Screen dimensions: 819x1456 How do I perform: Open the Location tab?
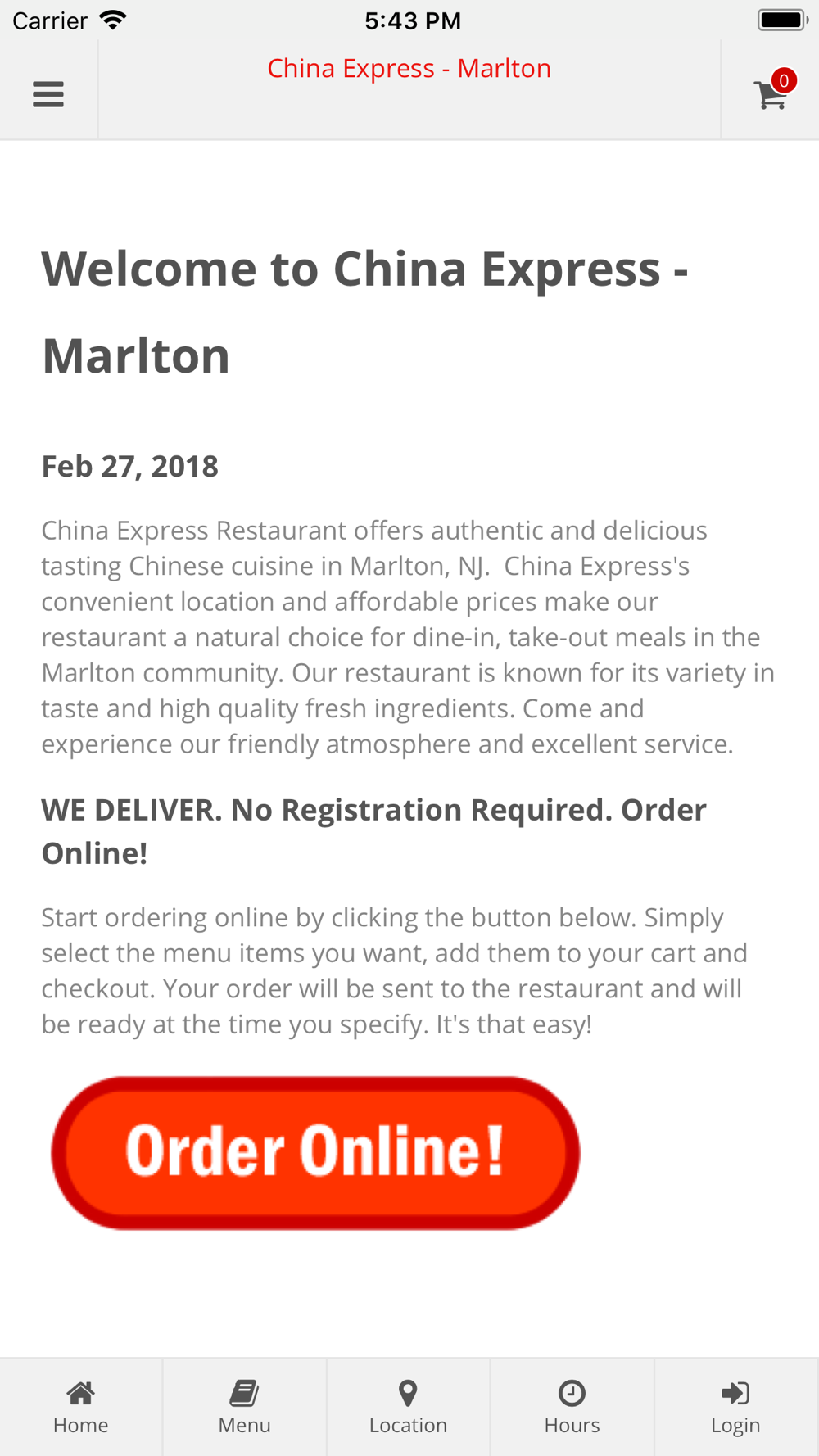408,1407
